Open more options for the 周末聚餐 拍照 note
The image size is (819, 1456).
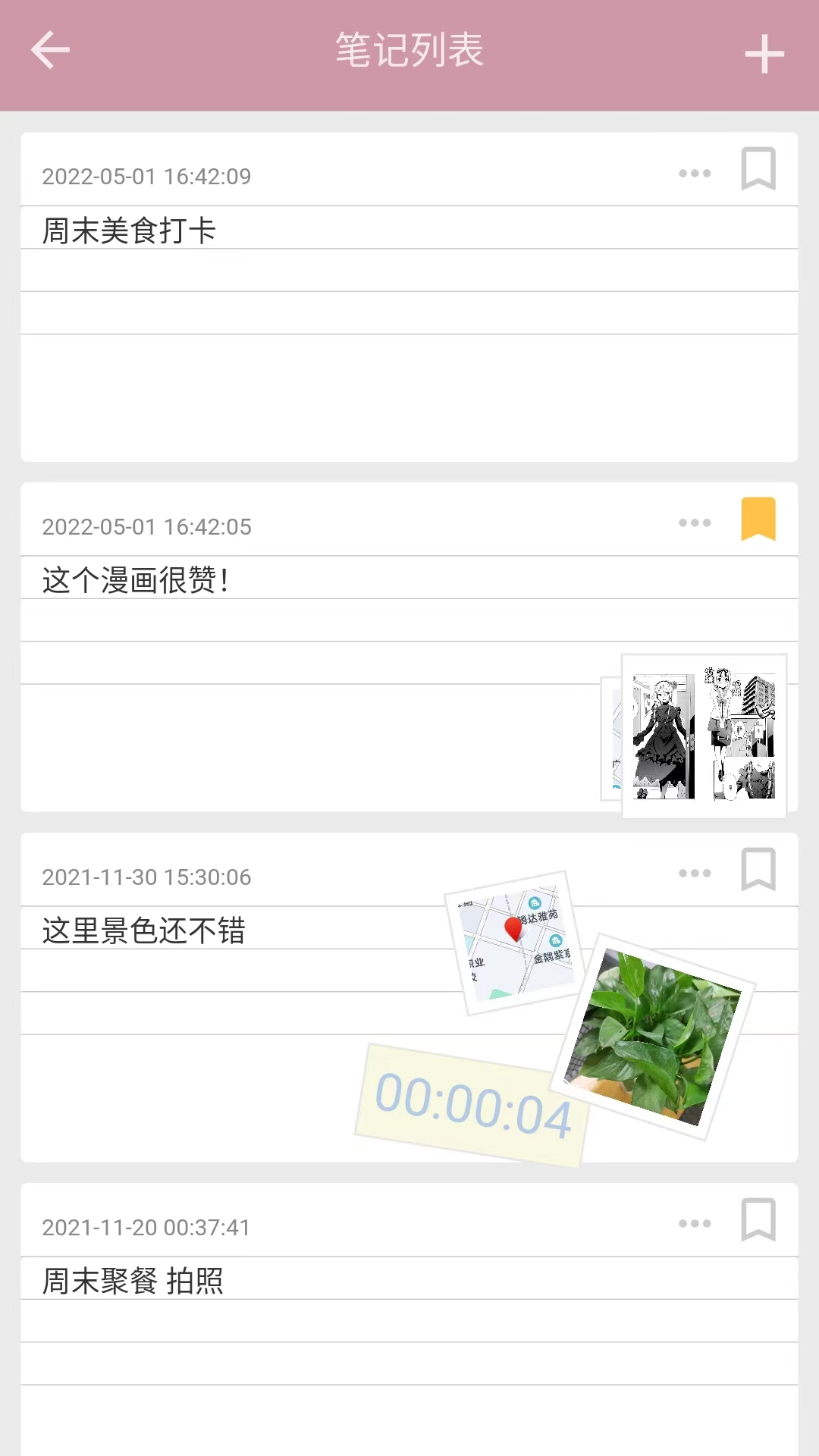coord(695,1225)
